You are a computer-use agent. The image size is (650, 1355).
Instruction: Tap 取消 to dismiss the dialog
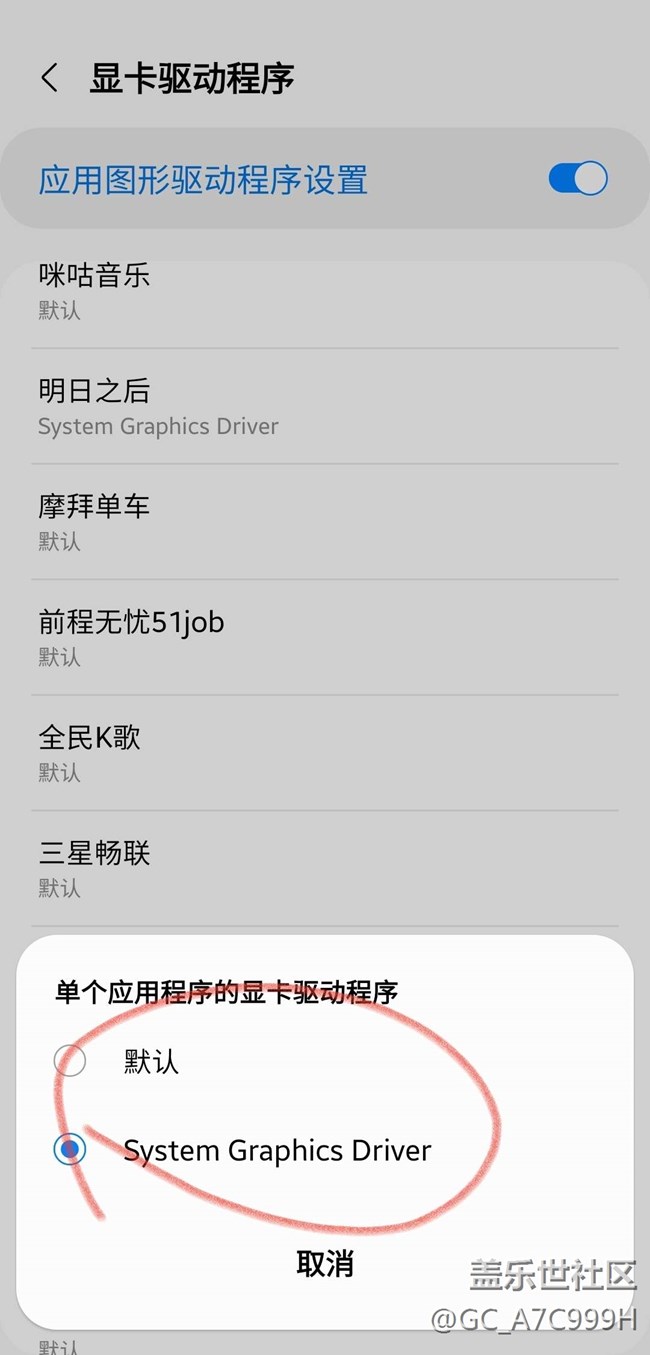325,1263
